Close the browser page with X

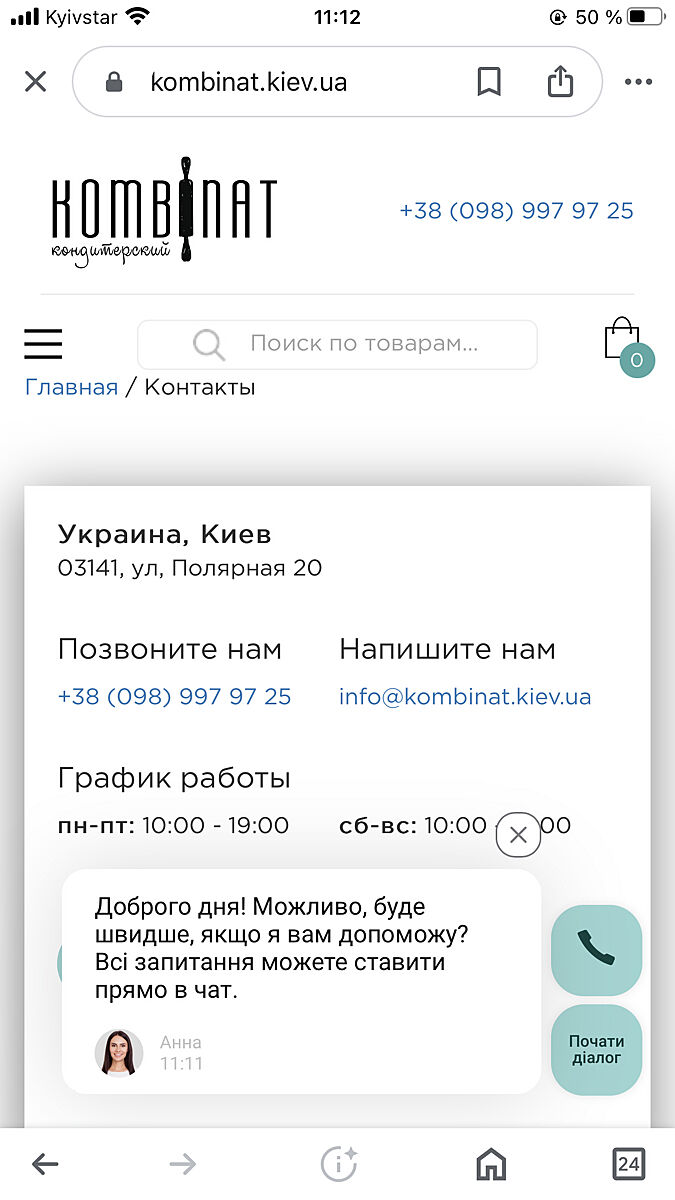(x=35, y=82)
